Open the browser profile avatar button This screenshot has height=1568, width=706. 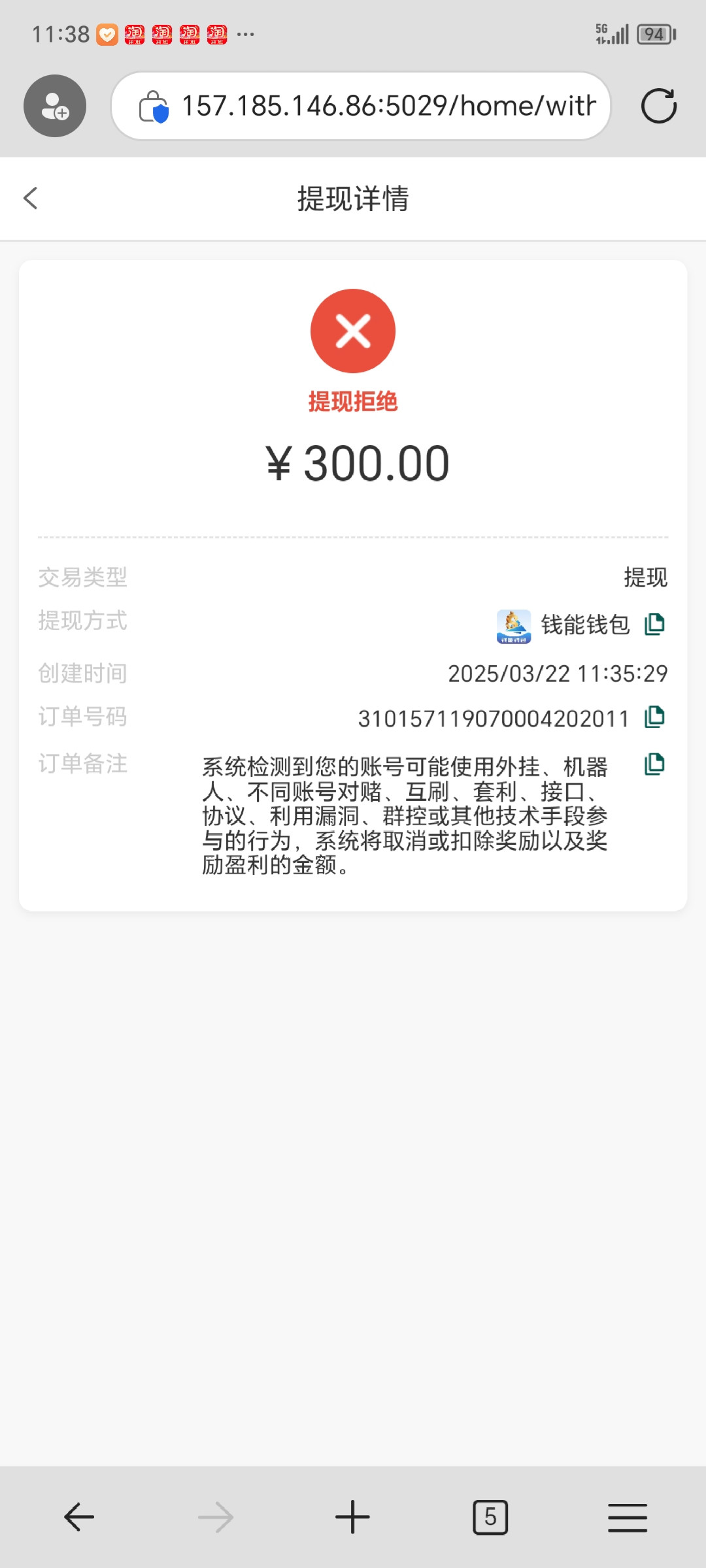pyautogui.click(x=55, y=106)
